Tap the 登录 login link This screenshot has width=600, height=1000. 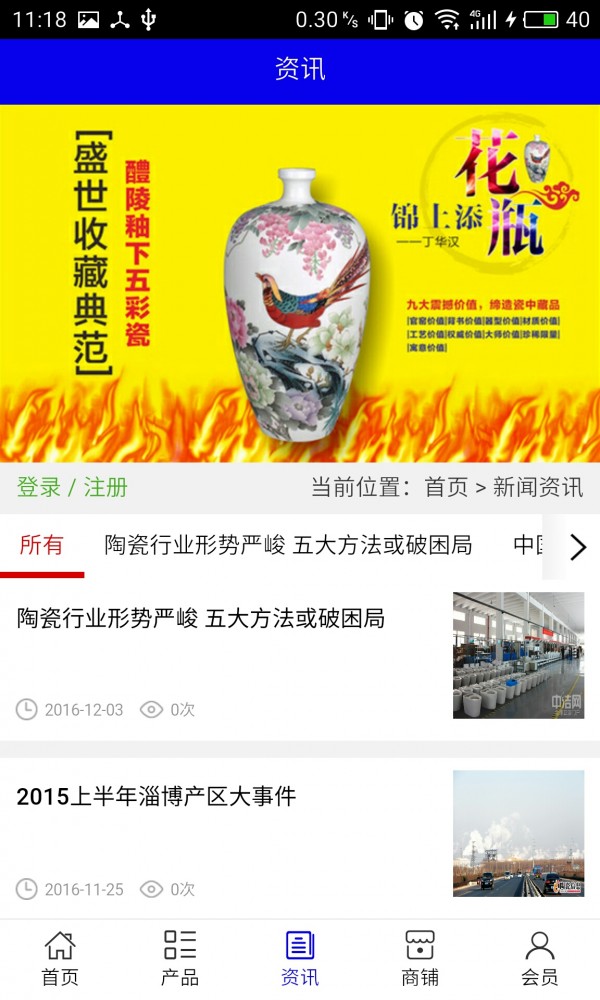tap(39, 488)
